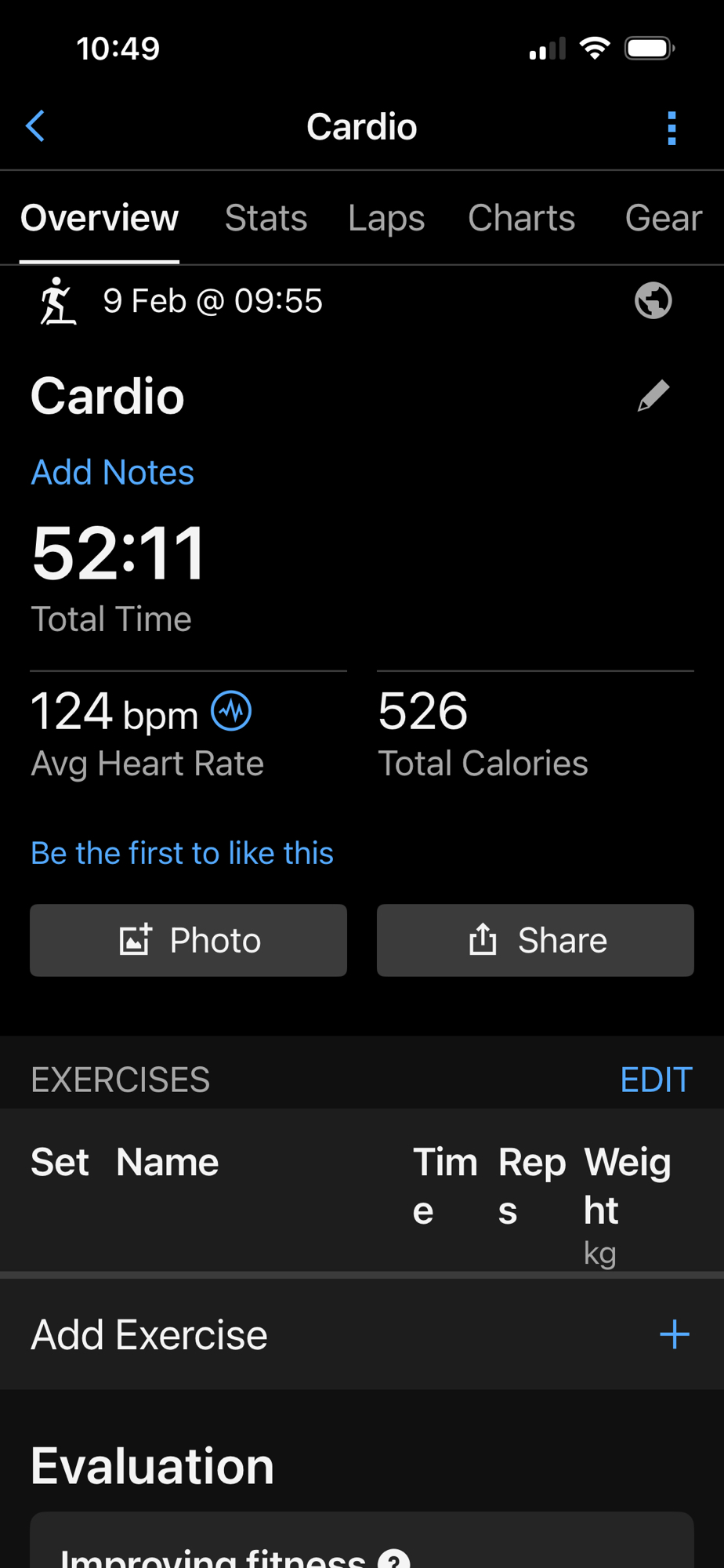Open help icon next to Improving fitness
The height and width of the screenshot is (1568, 724).
395,1559
